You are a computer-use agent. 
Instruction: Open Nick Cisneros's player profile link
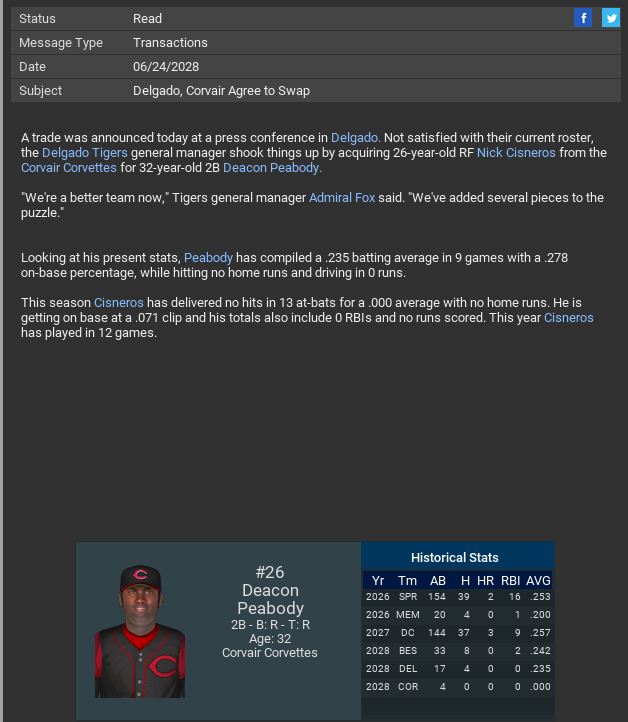tap(516, 153)
